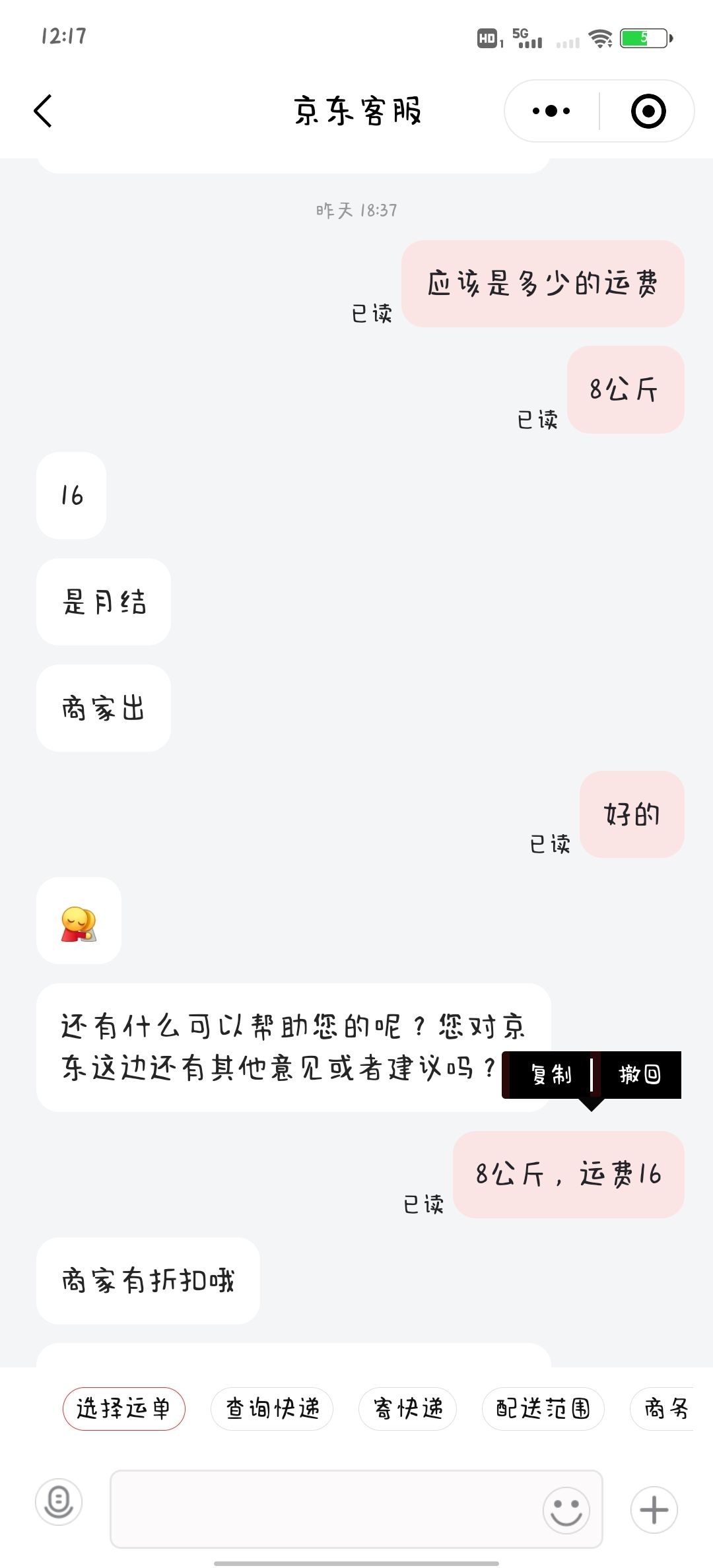Tap 复制 to copy the message
Image resolution: width=713 pixels, height=1568 pixels.
tap(551, 1074)
